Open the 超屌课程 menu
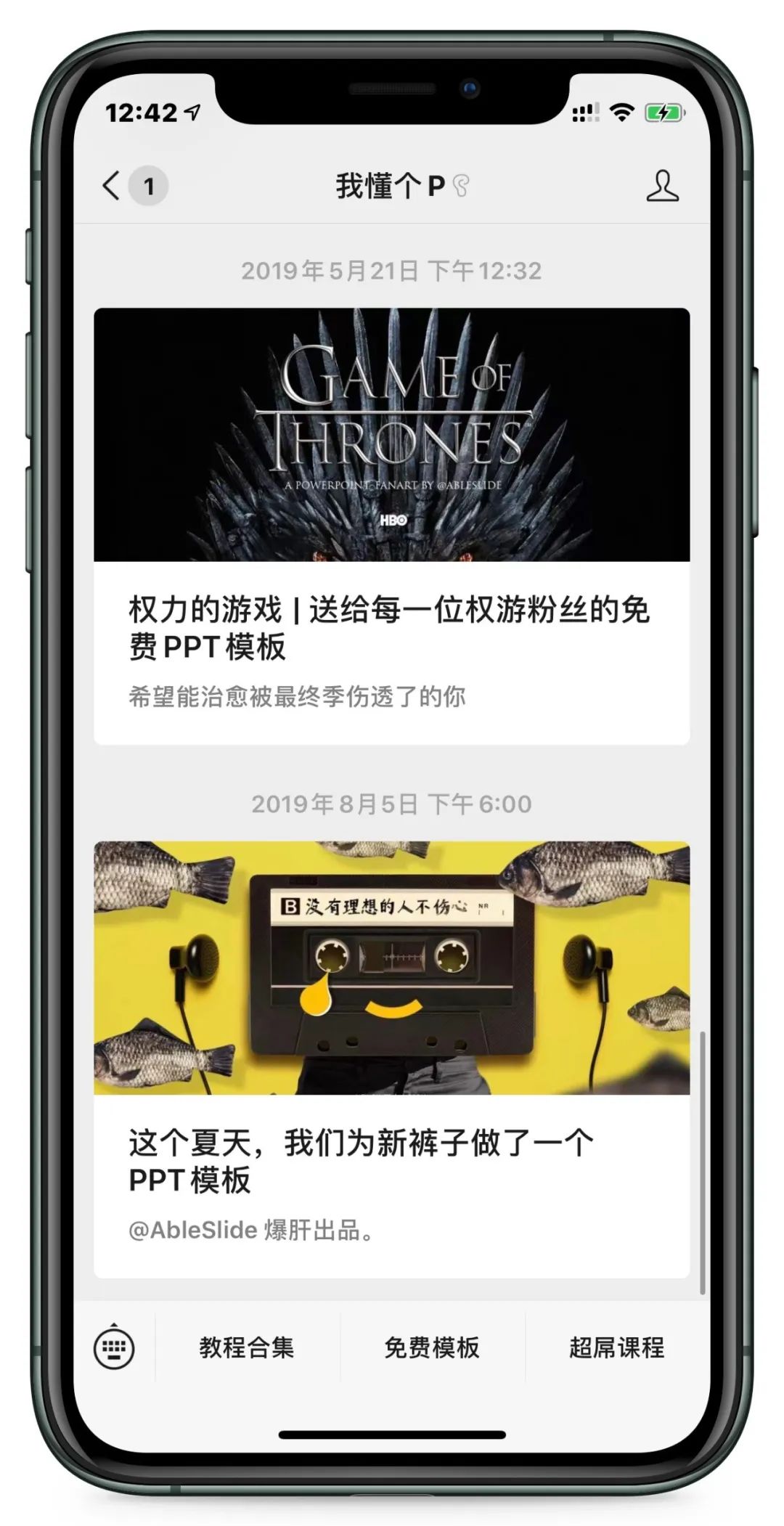784x1526 pixels. click(616, 1347)
